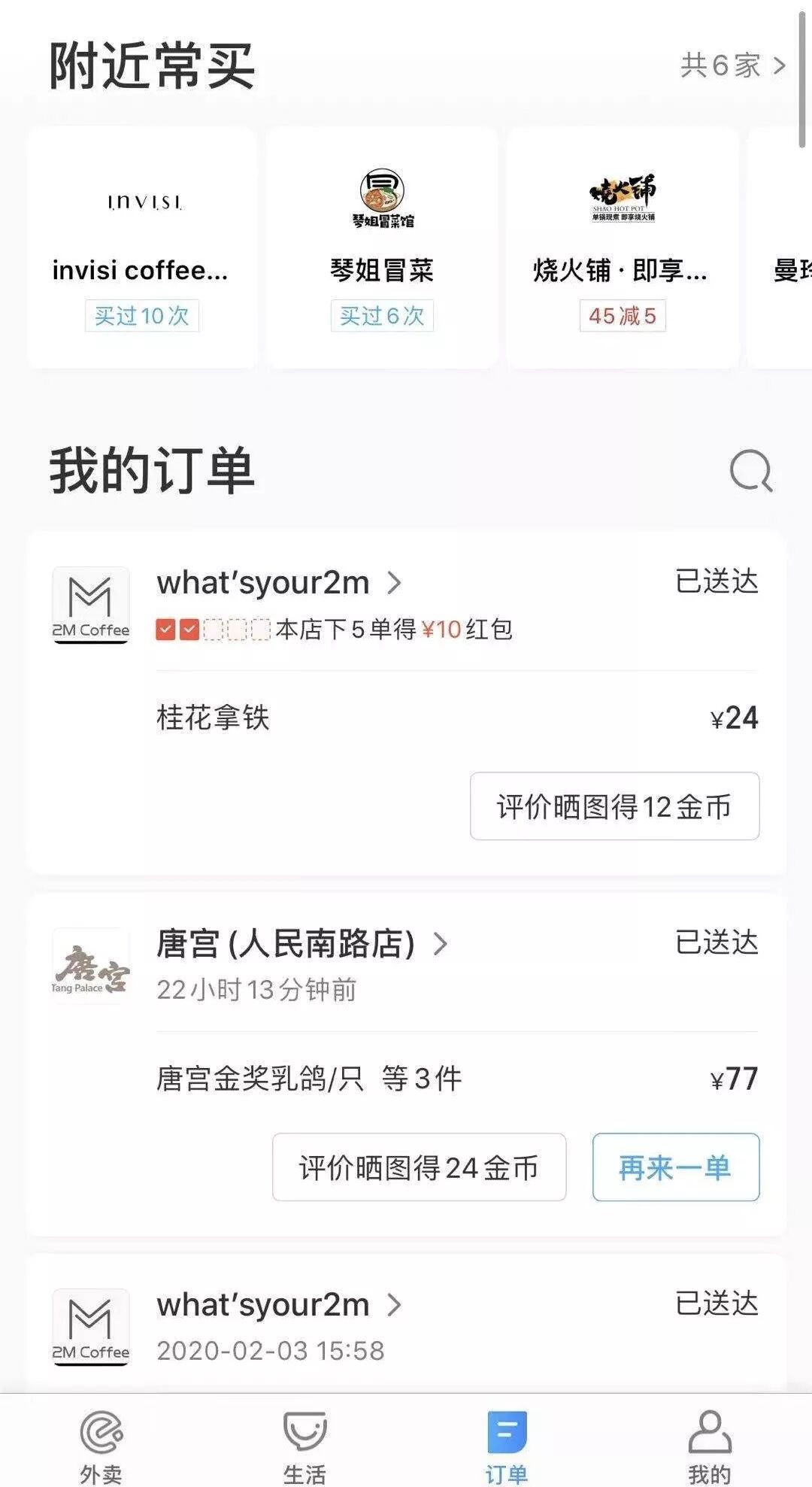Tap 评价晒图得24金币 on 唐宫 order
Viewport: 812px width, 1487px height.
coord(419,1167)
